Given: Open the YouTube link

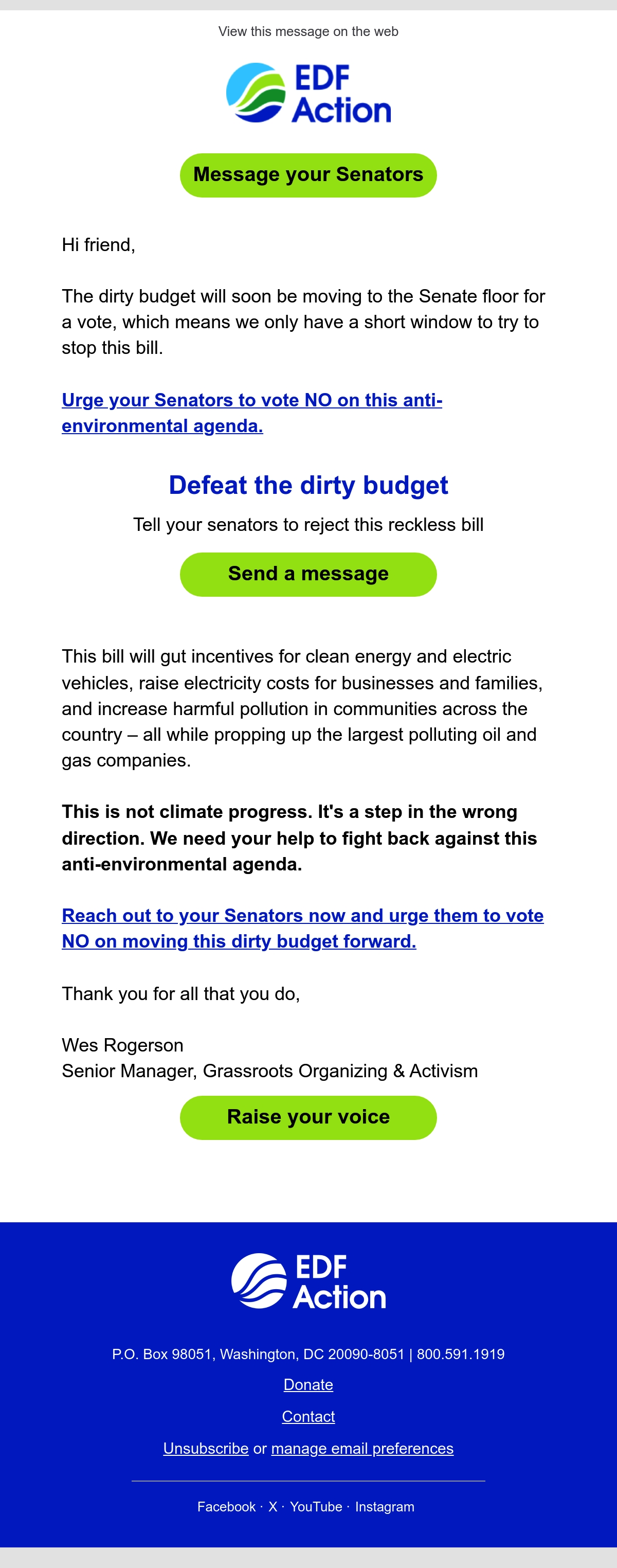Looking at the screenshot, I should coord(316,1506).
